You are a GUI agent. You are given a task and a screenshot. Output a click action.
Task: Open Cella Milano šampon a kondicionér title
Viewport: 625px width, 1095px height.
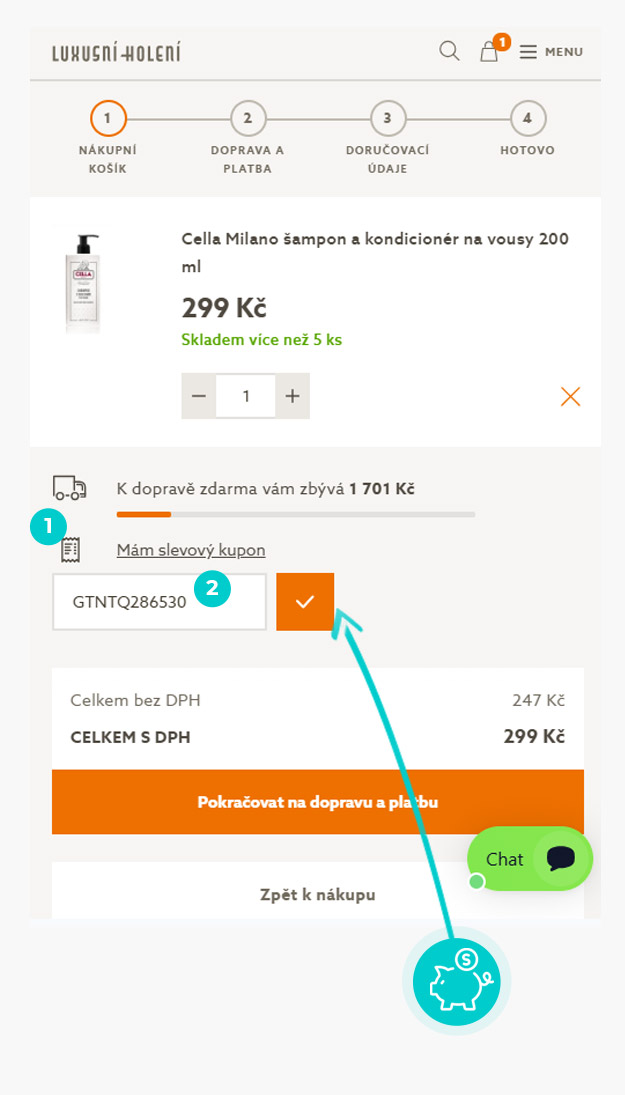click(x=375, y=252)
